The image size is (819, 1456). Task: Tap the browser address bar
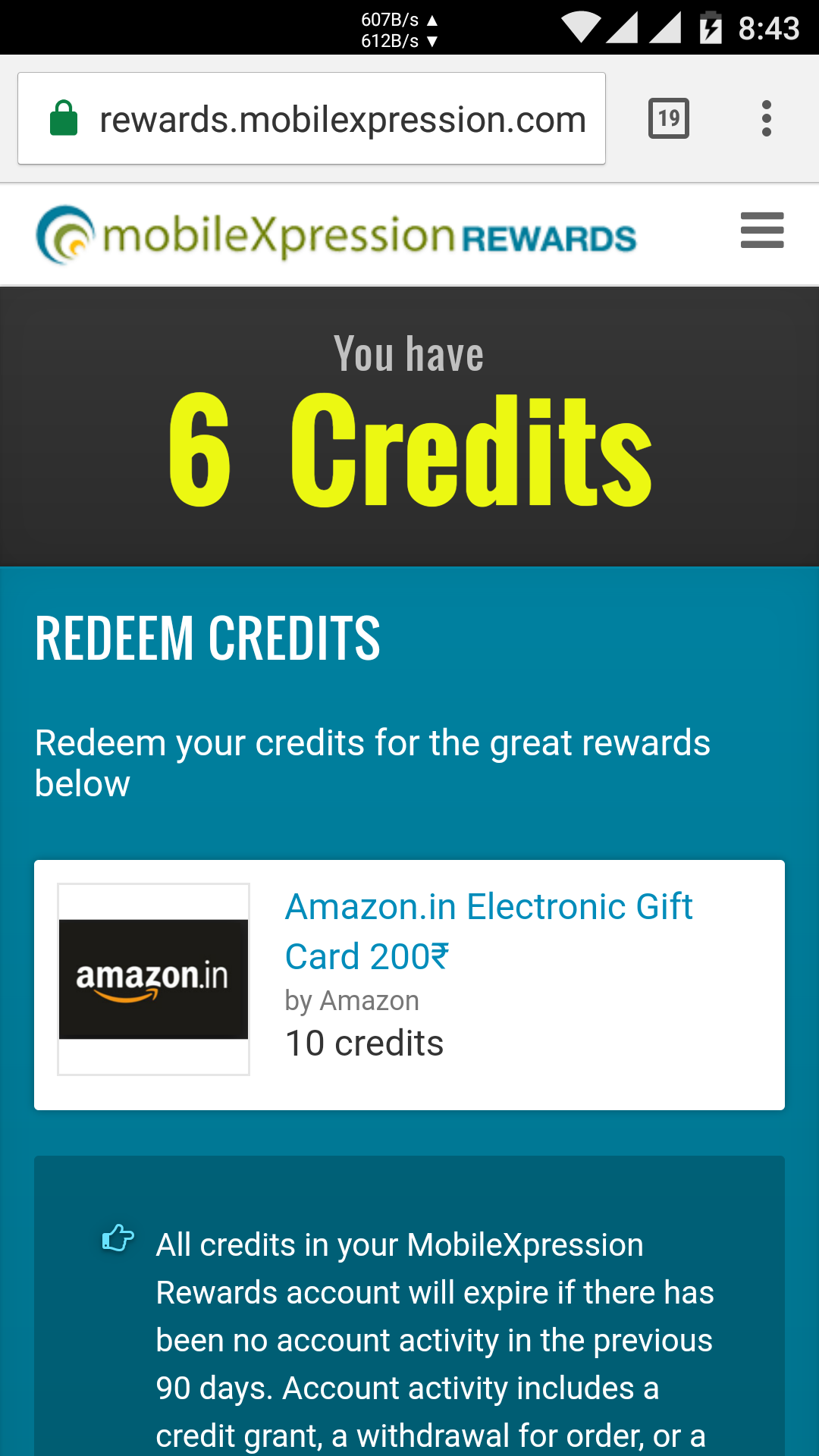click(x=312, y=118)
